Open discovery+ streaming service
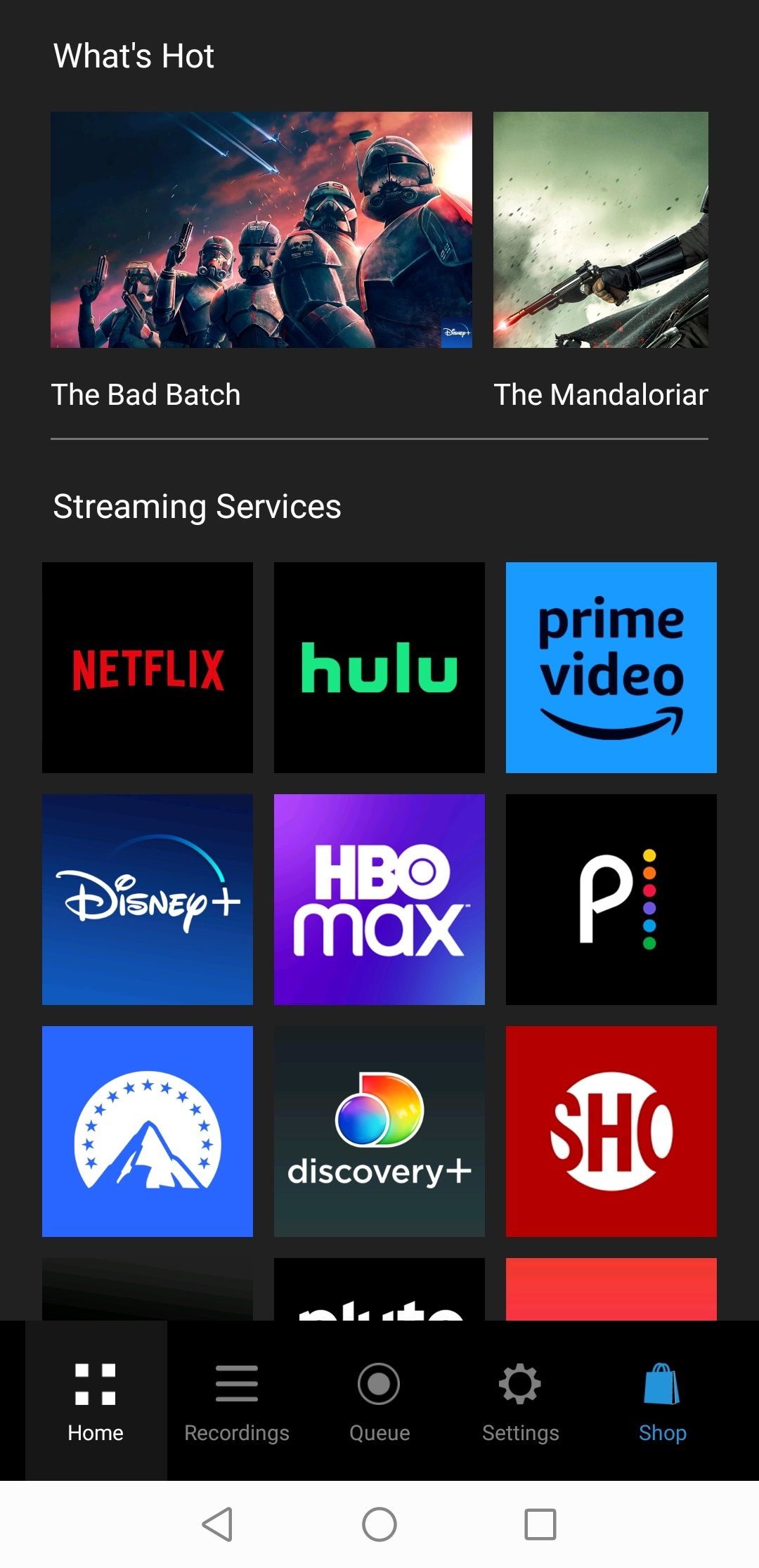Screen dimensions: 759x1568 [x=379, y=1132]
